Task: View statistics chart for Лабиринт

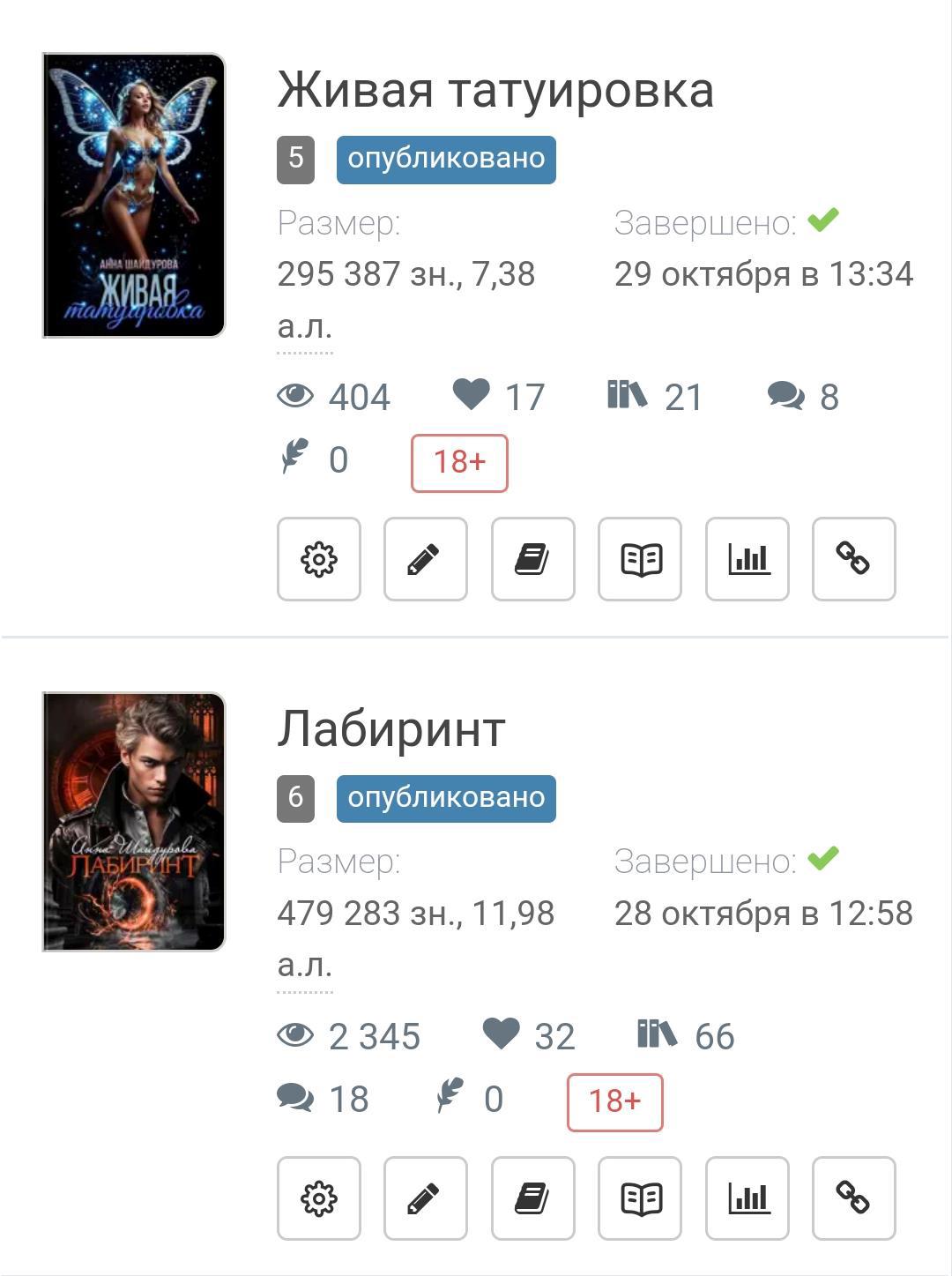Action: (747, 1198)
